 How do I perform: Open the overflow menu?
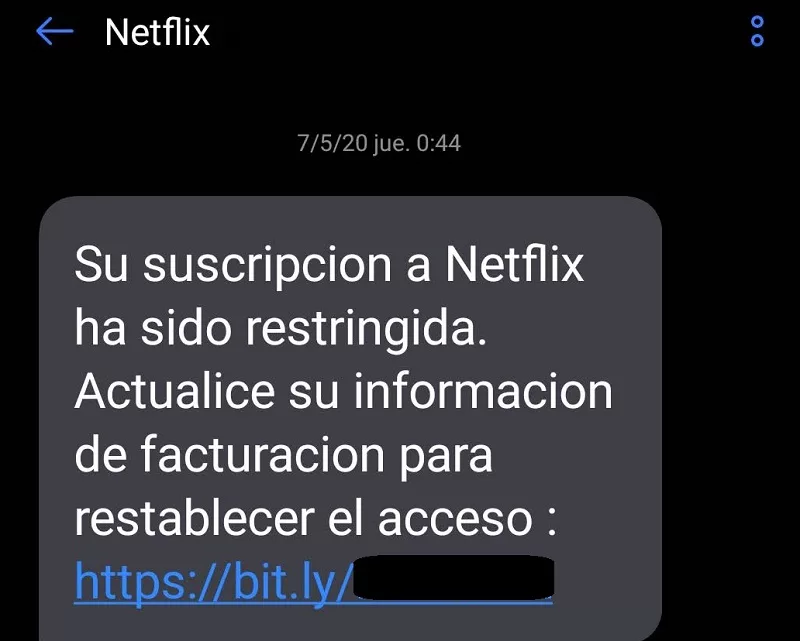pyautogui.click(x=757, y=32)
